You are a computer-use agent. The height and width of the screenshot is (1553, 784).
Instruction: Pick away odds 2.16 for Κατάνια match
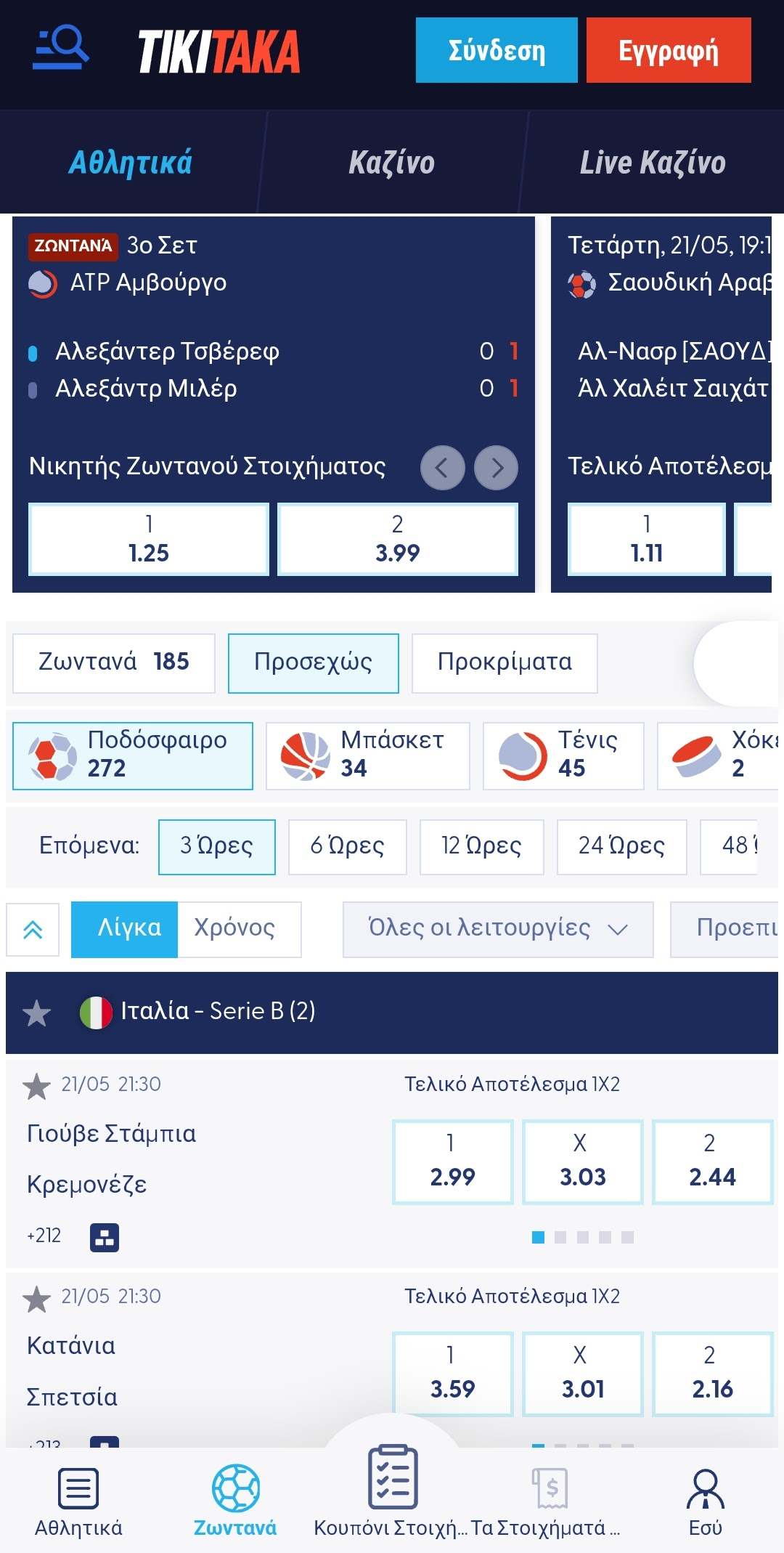pyautogui.click(x=712, y=1374)
